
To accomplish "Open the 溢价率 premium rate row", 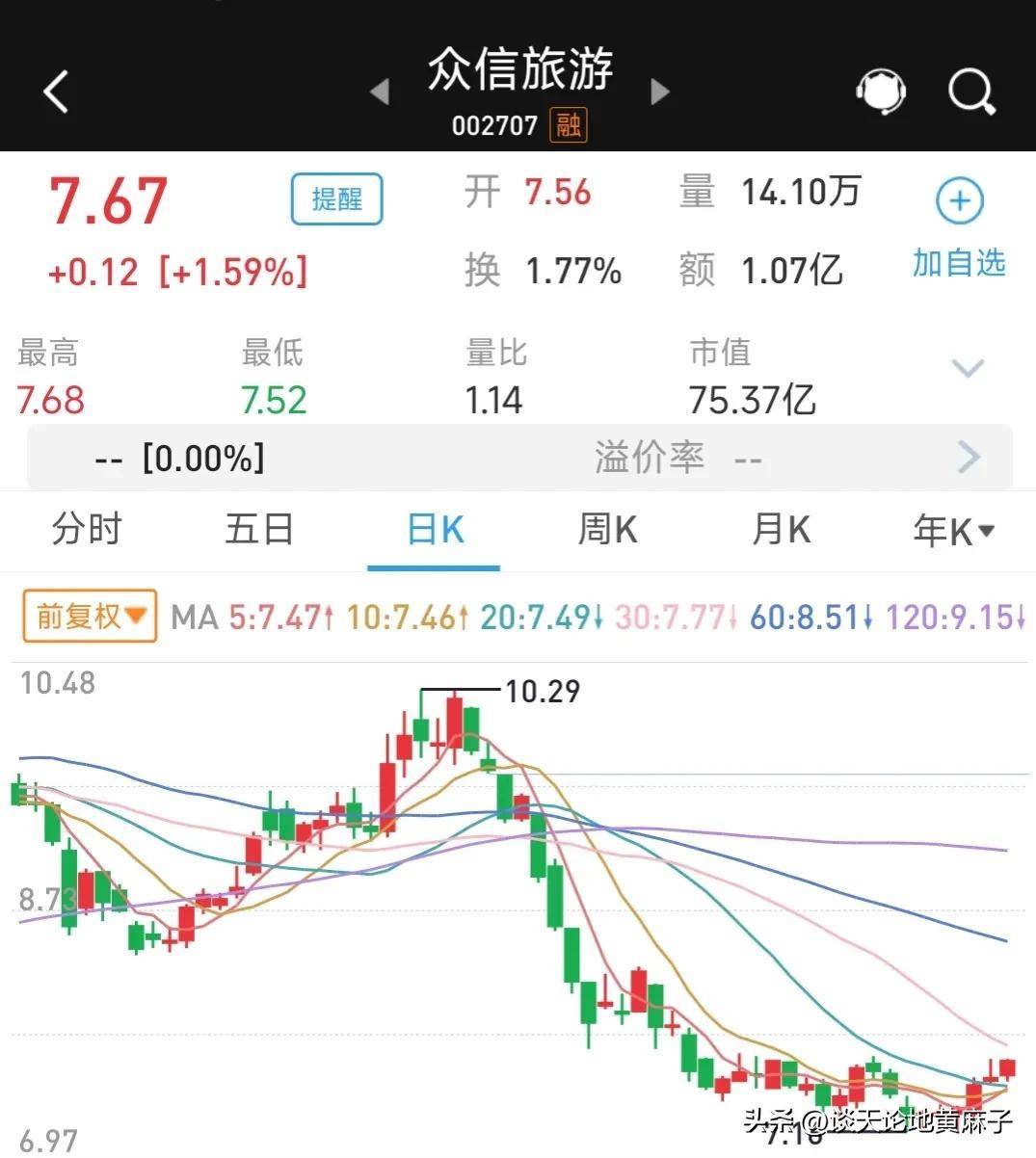I will click(520, 458).
